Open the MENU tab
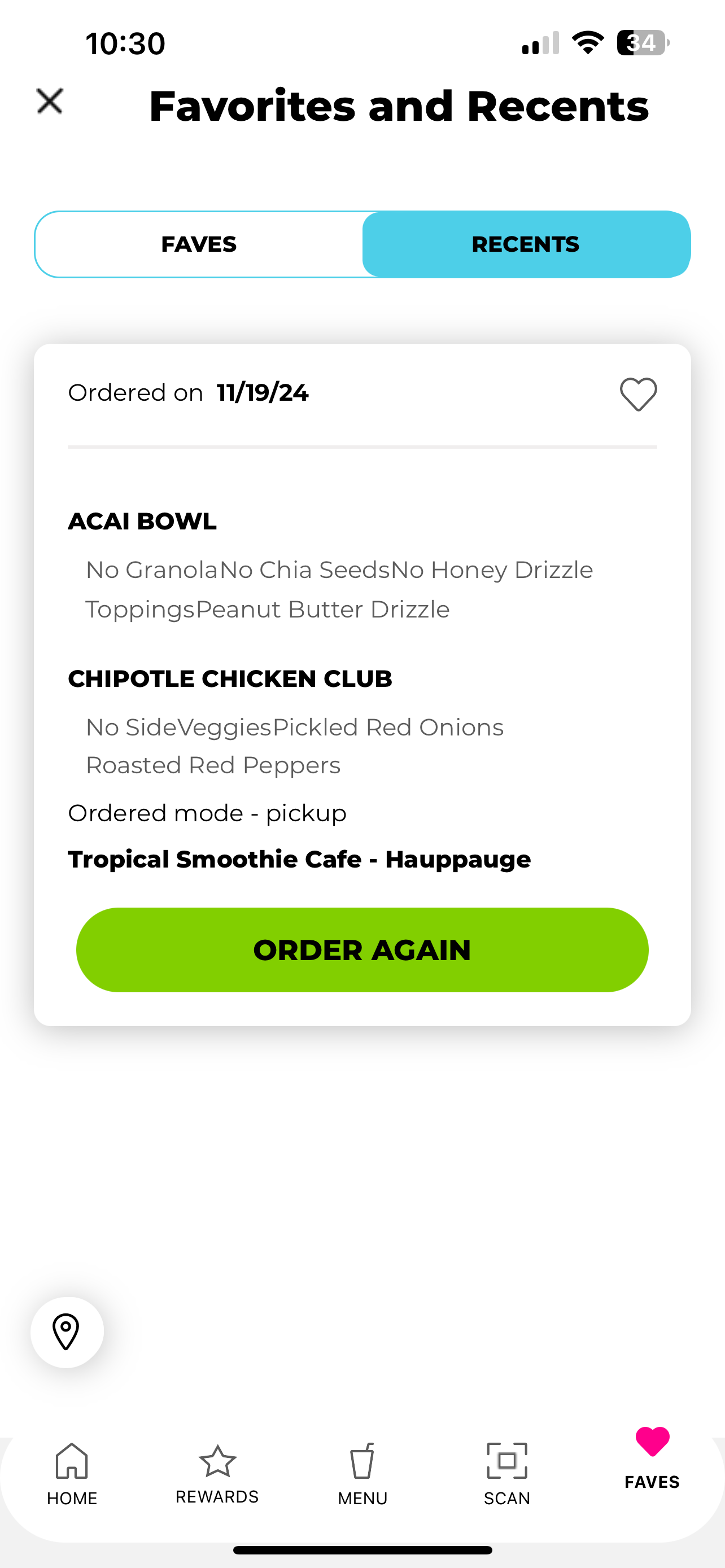Screen dimensions: 725x1568 click(362, 1474)
